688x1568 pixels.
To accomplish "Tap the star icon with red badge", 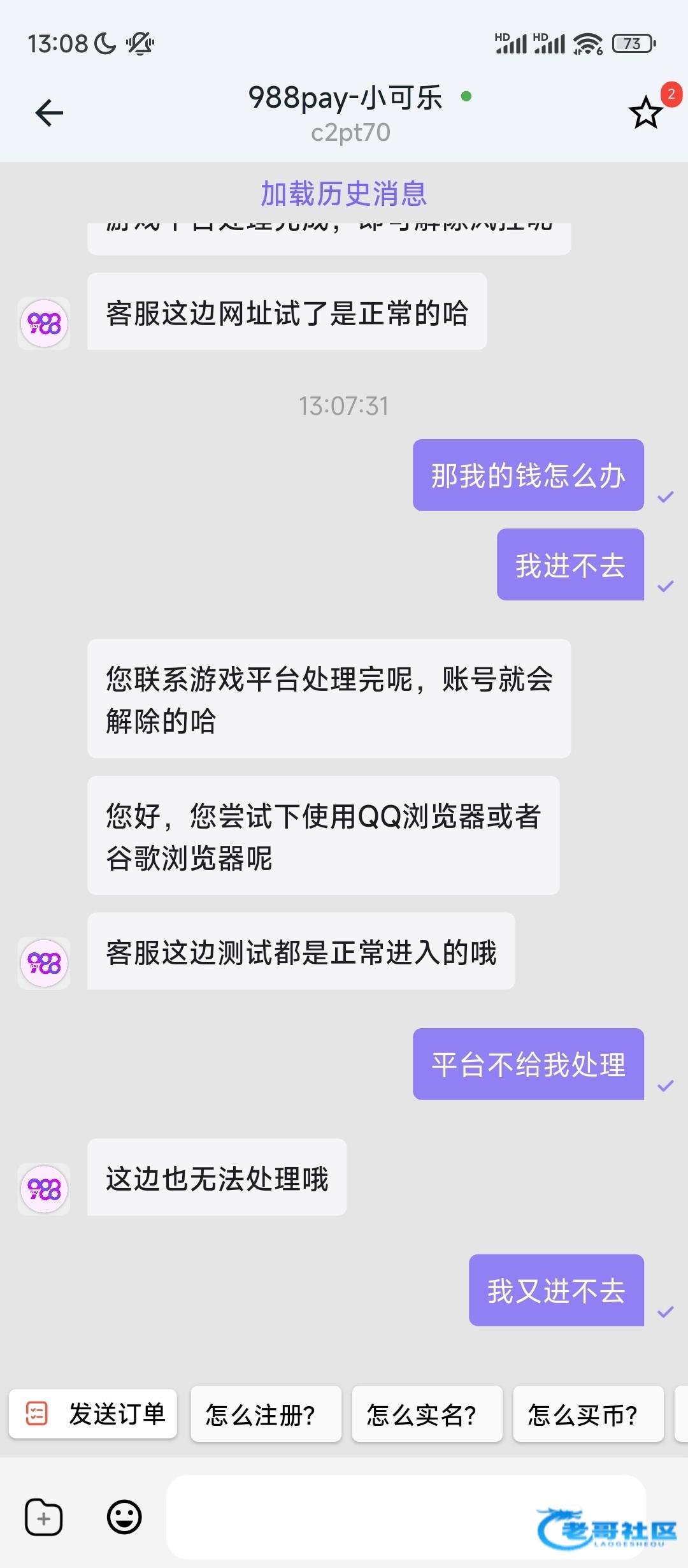I will (x=646, y=113).
